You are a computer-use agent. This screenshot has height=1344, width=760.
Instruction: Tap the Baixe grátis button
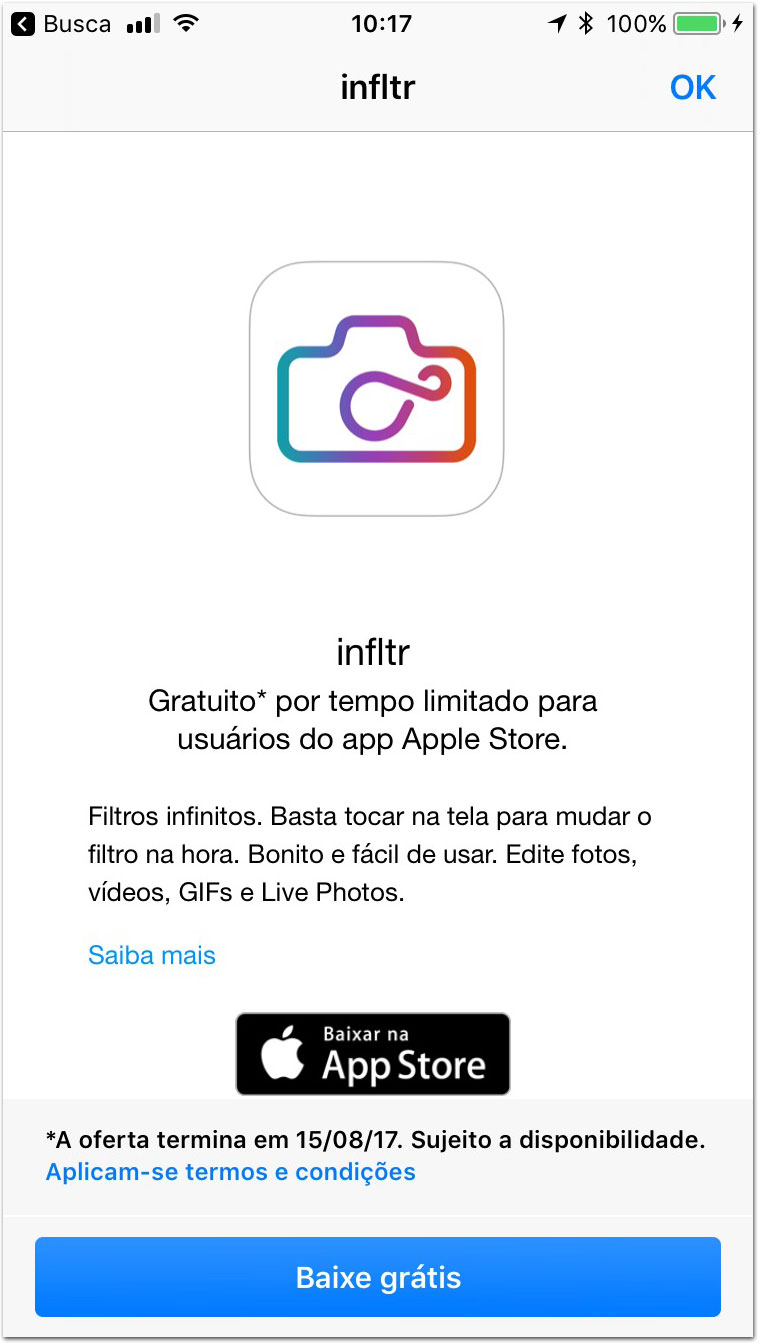tap(378, 1277)
